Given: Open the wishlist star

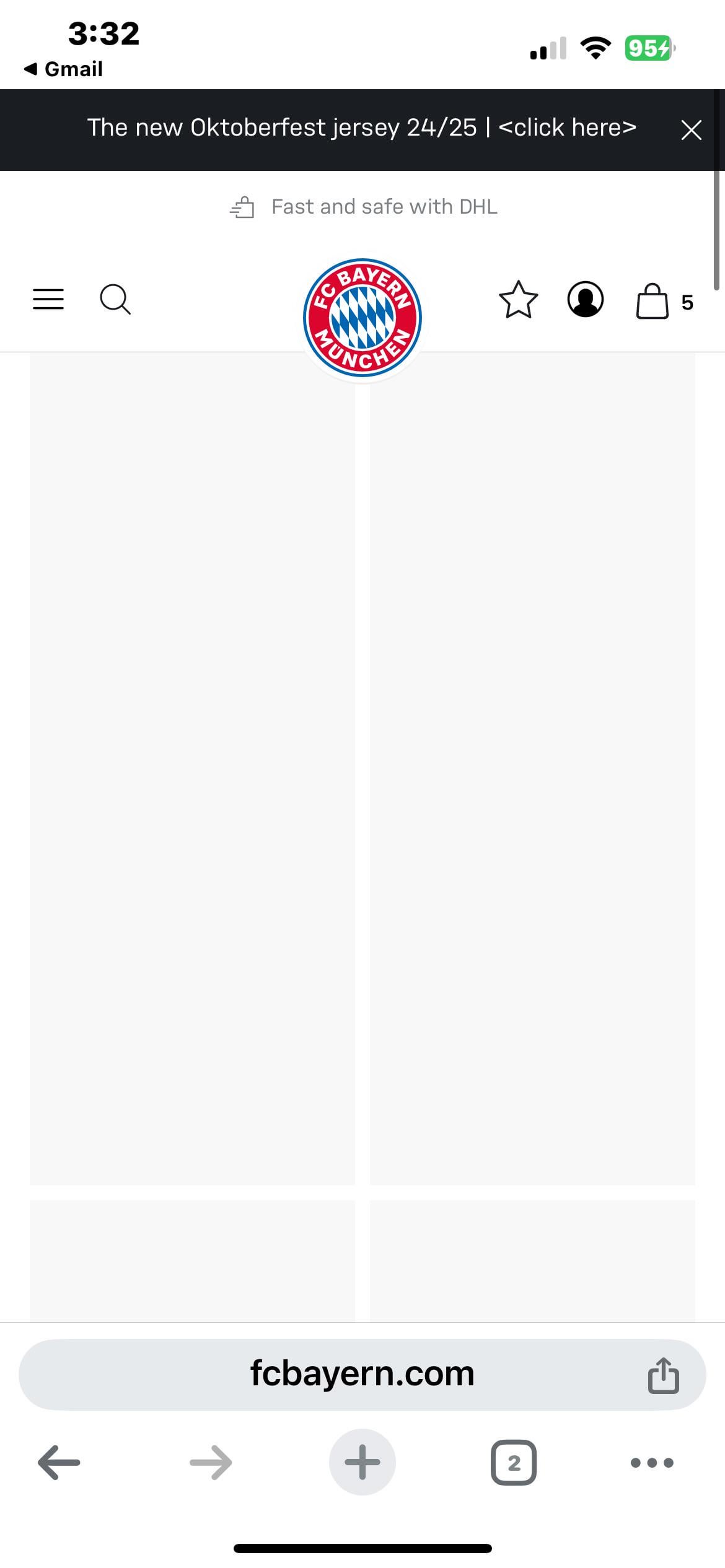Looking at the screenshot, I should click(518, 300).
